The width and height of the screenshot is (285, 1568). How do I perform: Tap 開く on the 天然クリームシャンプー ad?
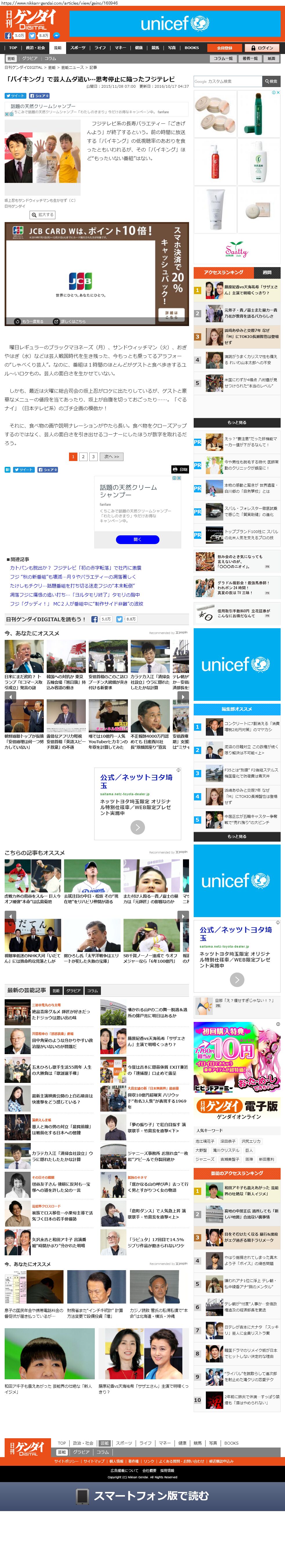(x=137, y=539)
